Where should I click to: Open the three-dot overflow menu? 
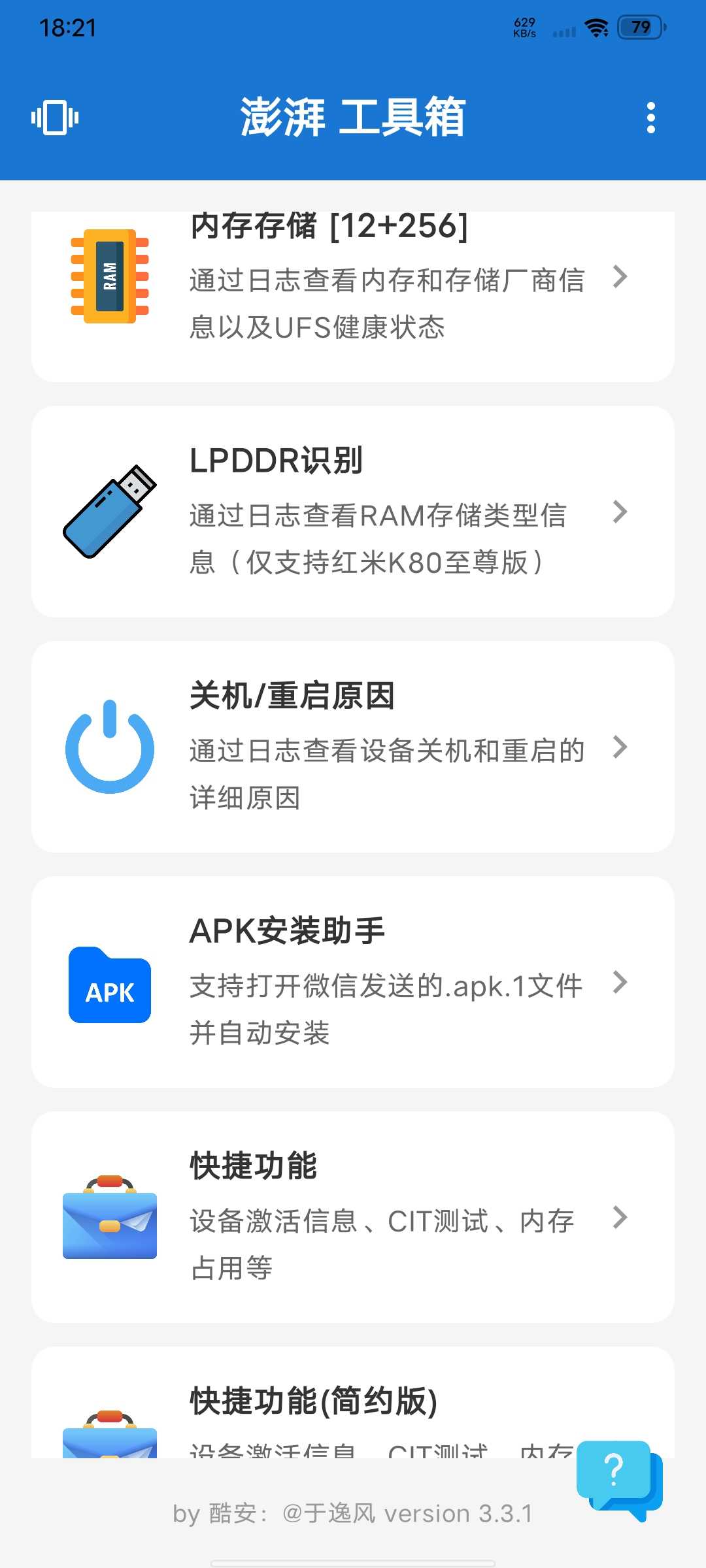tap(650, 118)
